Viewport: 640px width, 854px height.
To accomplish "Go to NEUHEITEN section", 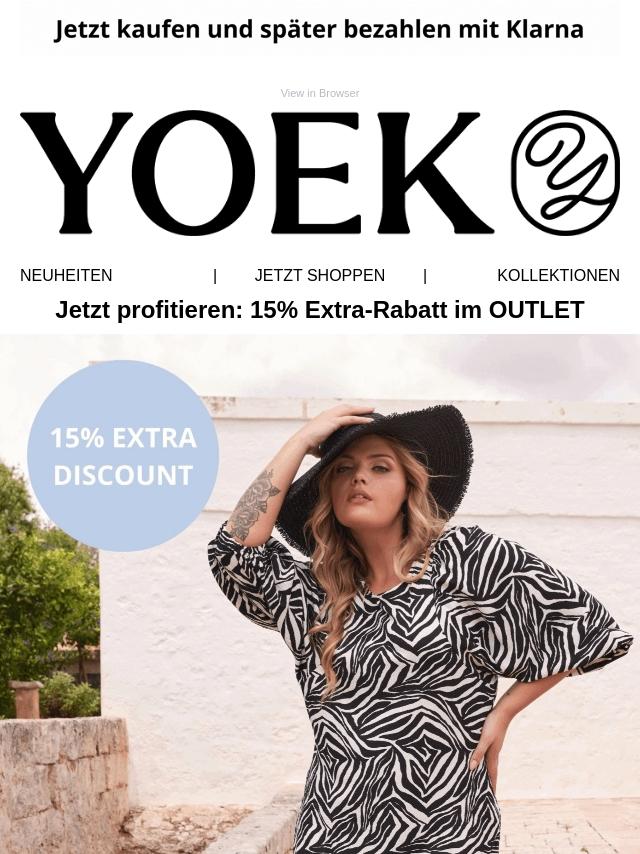I will (x=66, y=275).
